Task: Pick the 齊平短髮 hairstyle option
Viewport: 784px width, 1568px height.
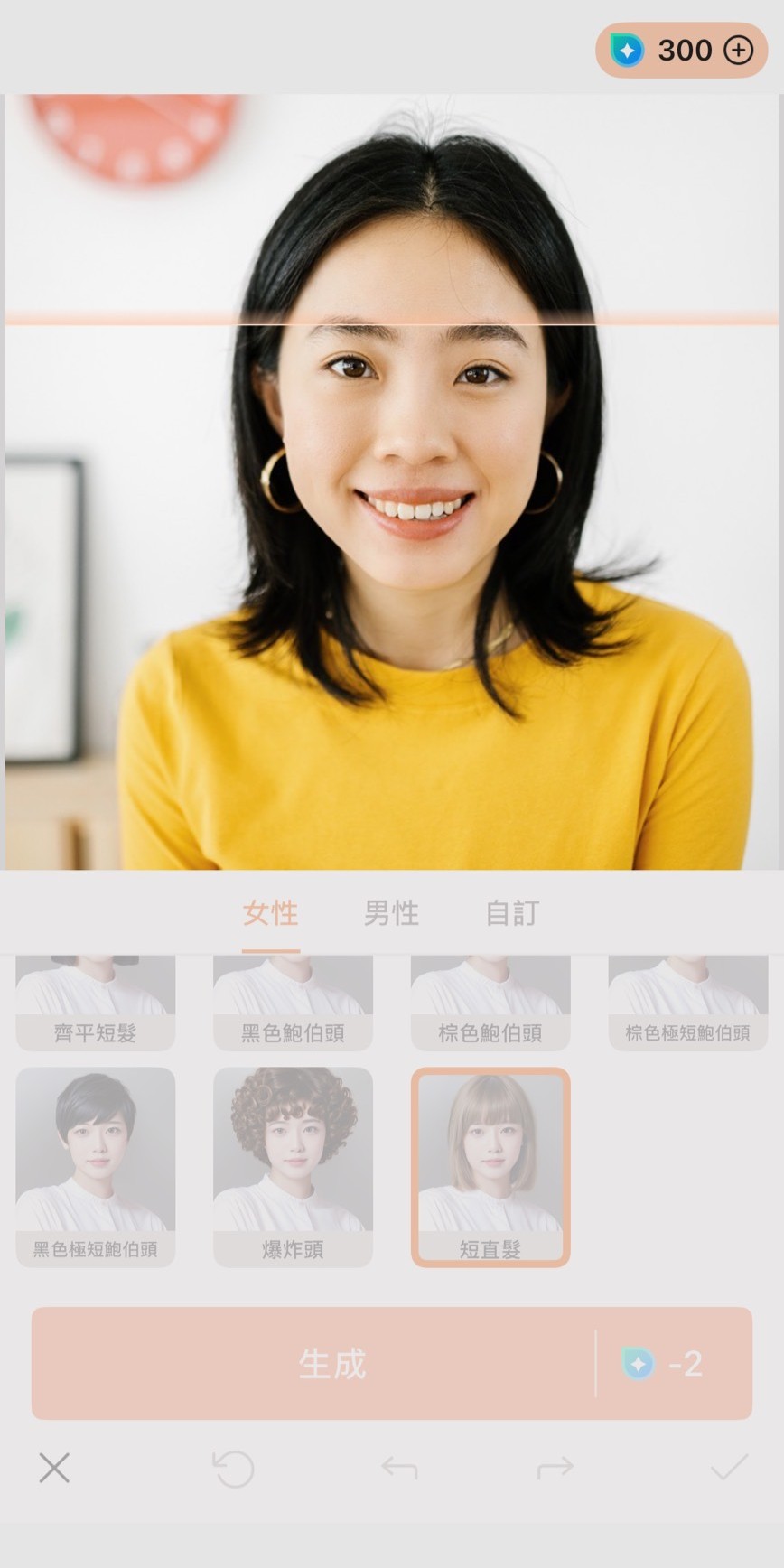Action: (95, 994)
